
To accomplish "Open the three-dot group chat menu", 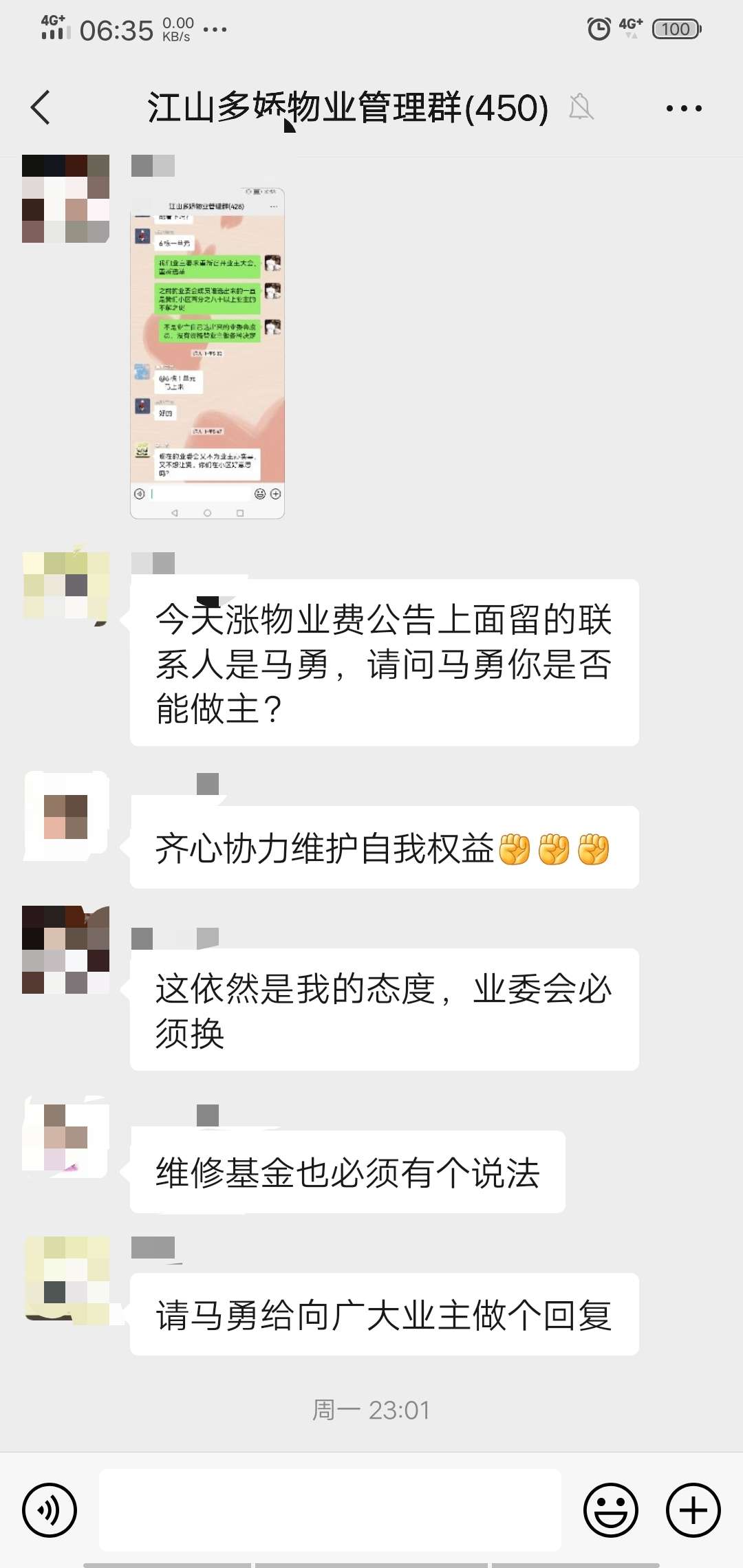I will [x=684, y=108].
